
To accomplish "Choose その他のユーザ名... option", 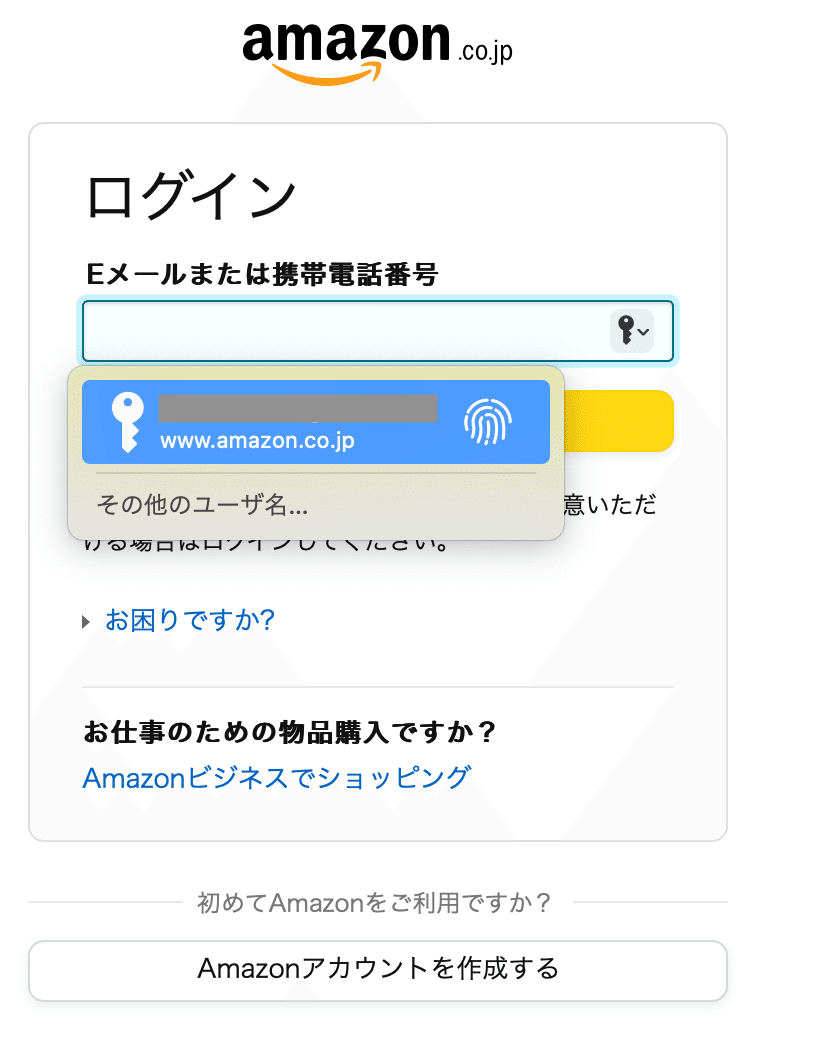I will point(202,506).
